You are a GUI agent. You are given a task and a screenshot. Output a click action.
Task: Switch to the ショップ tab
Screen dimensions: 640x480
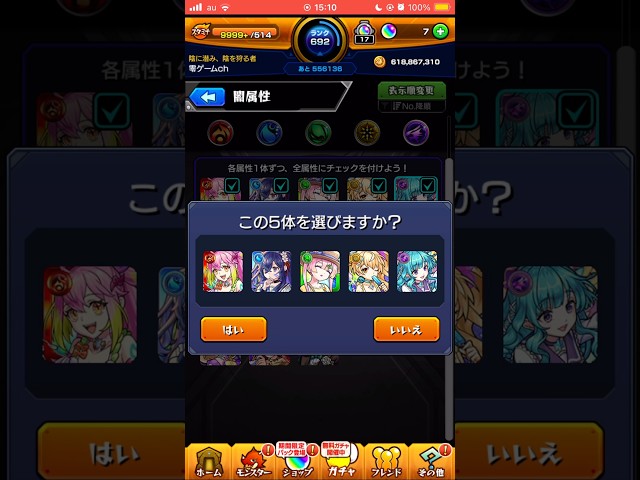(297, 460)
